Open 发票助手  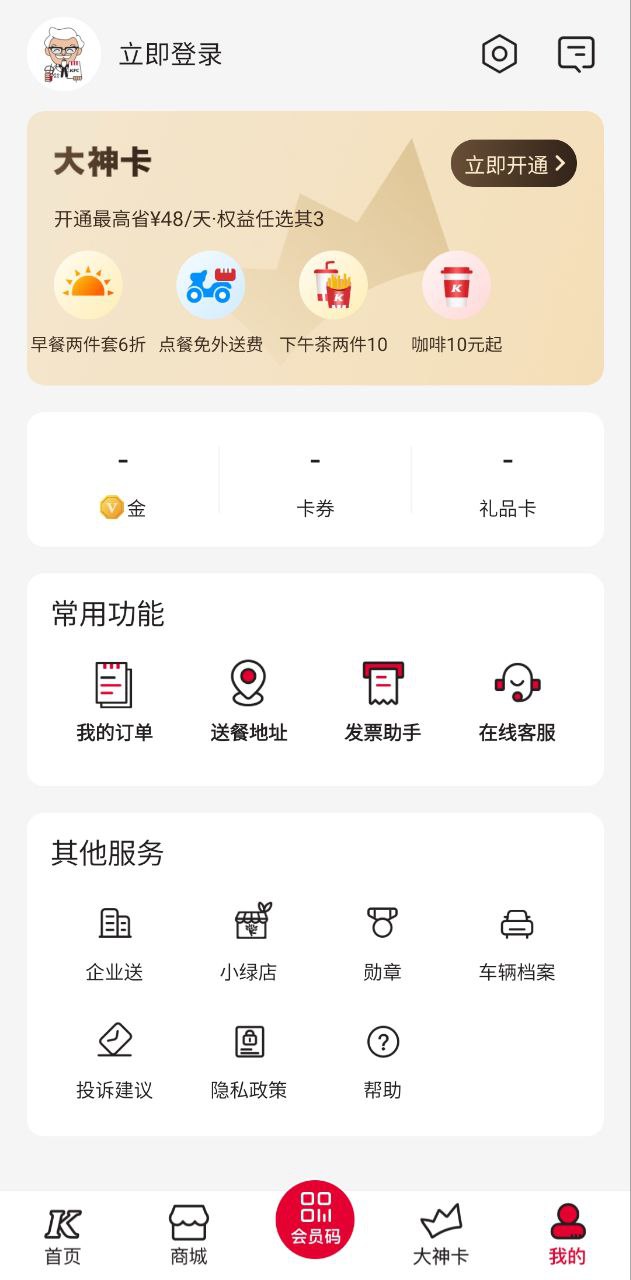pos(382,701)
